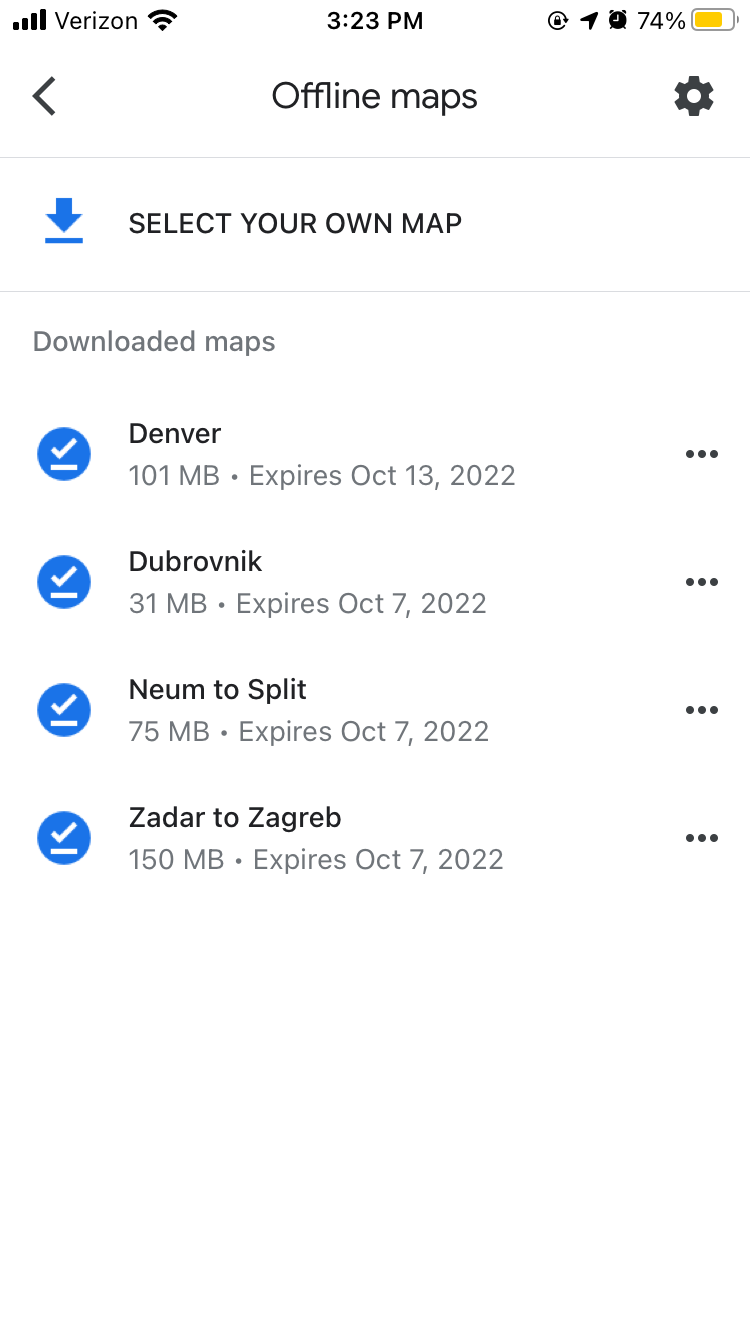Open offline maps settings gear
This screenshot has width=750, height=1334.
[694, 97]
